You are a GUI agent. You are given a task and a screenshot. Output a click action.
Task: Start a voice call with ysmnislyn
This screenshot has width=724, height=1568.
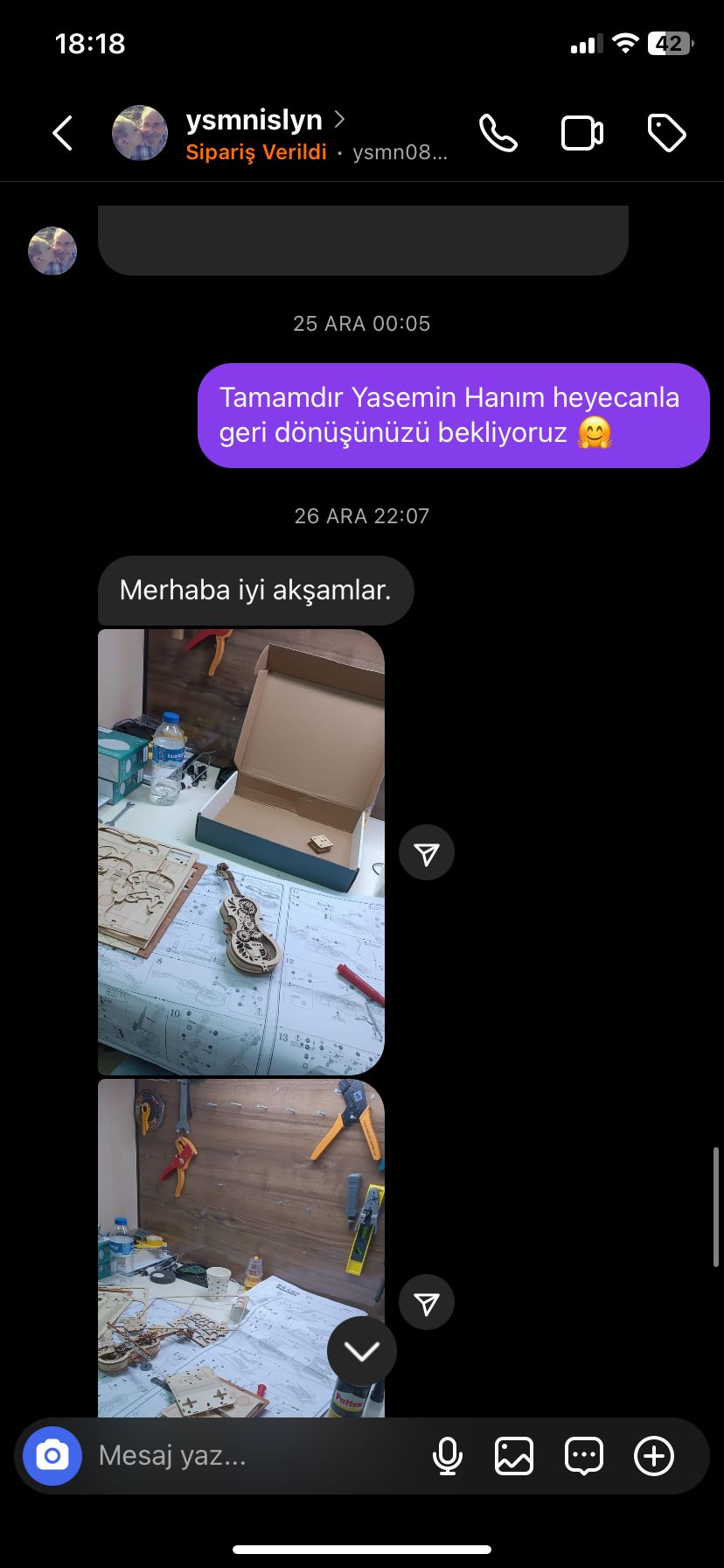[x=498, y=134]
